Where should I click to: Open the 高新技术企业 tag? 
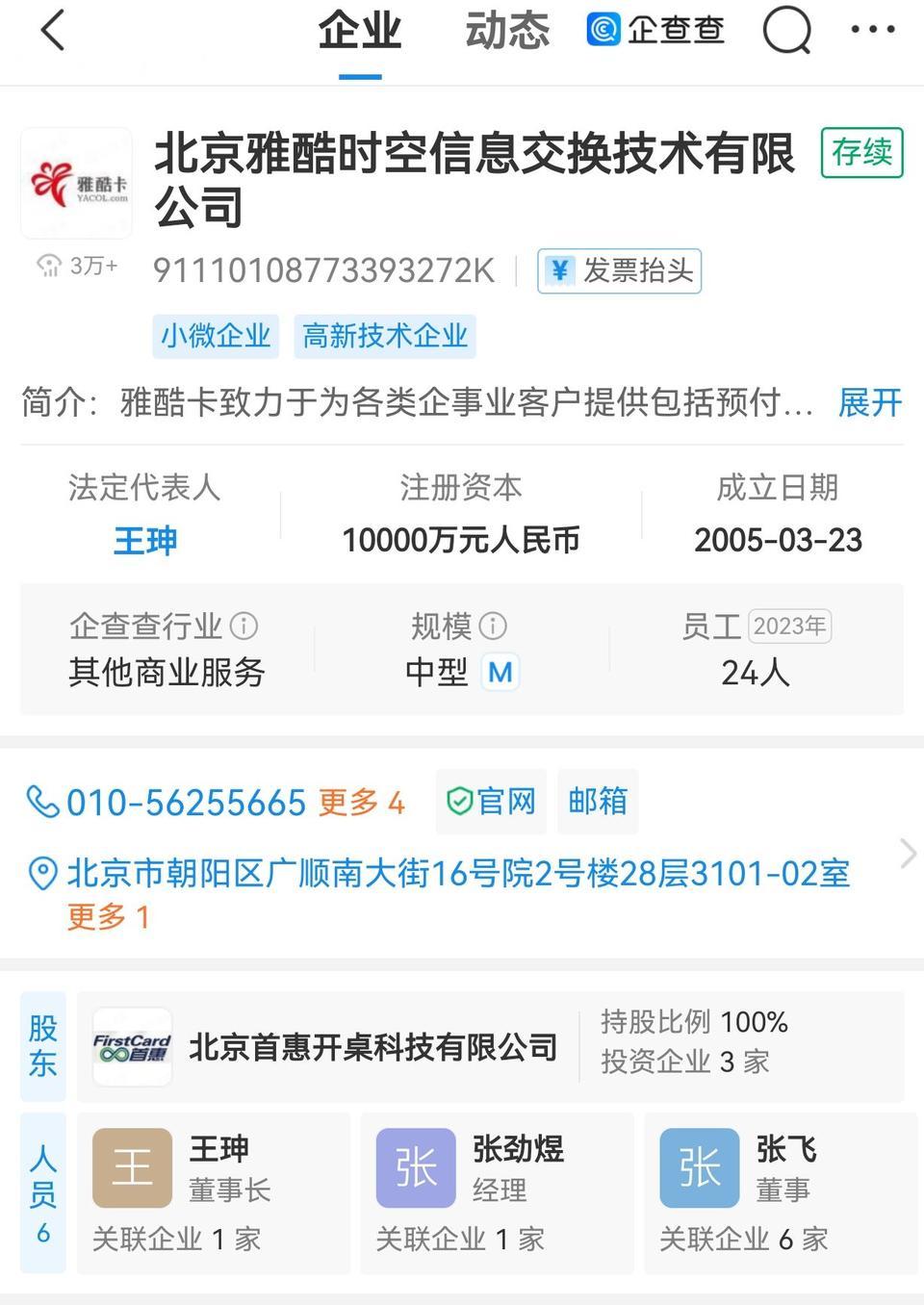(x=384, y=336)
